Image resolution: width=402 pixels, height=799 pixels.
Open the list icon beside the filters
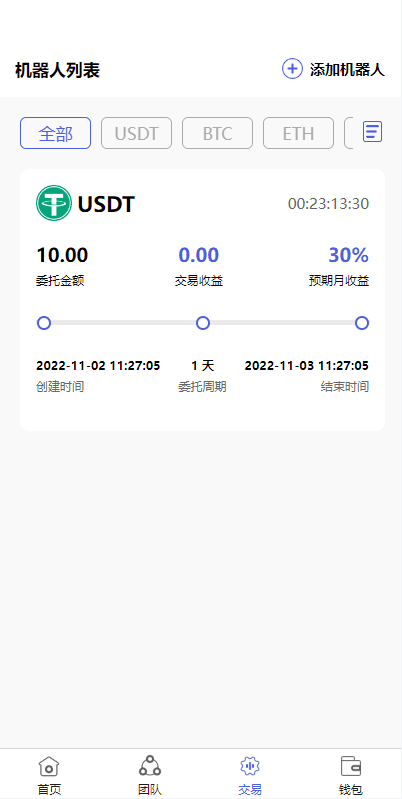(372, 132)
